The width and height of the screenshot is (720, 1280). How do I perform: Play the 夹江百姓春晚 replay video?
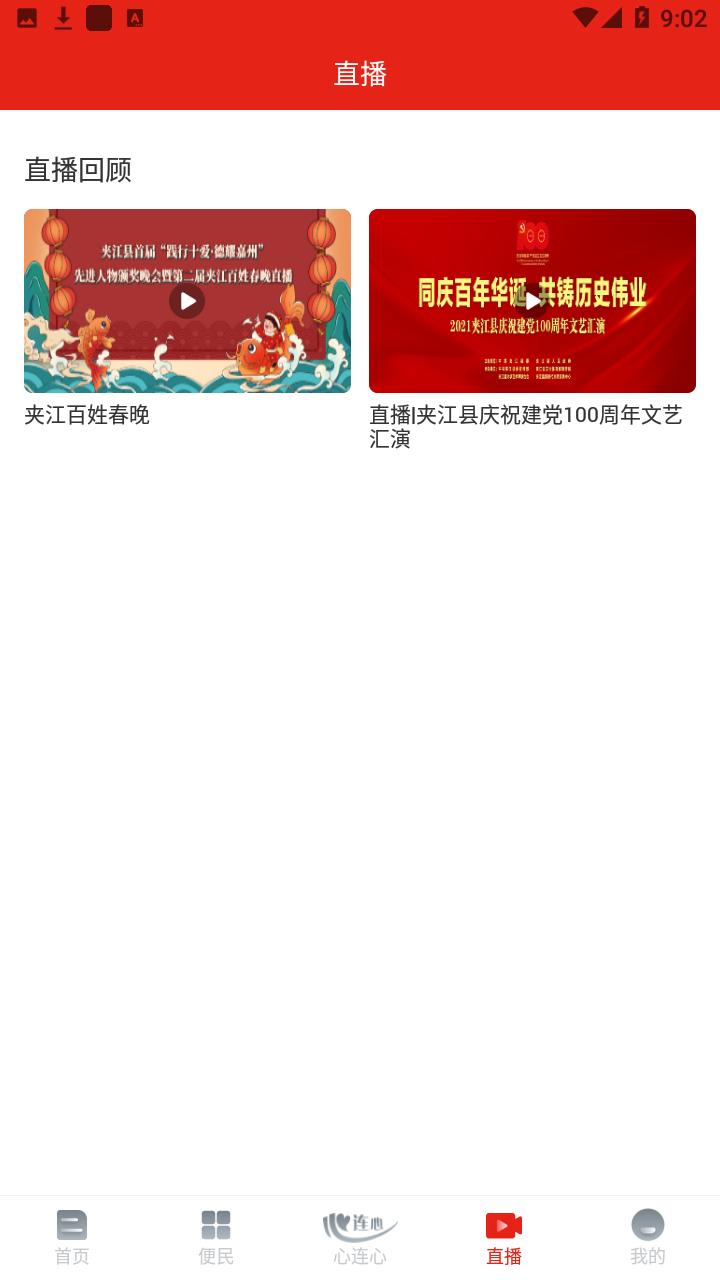187,301
